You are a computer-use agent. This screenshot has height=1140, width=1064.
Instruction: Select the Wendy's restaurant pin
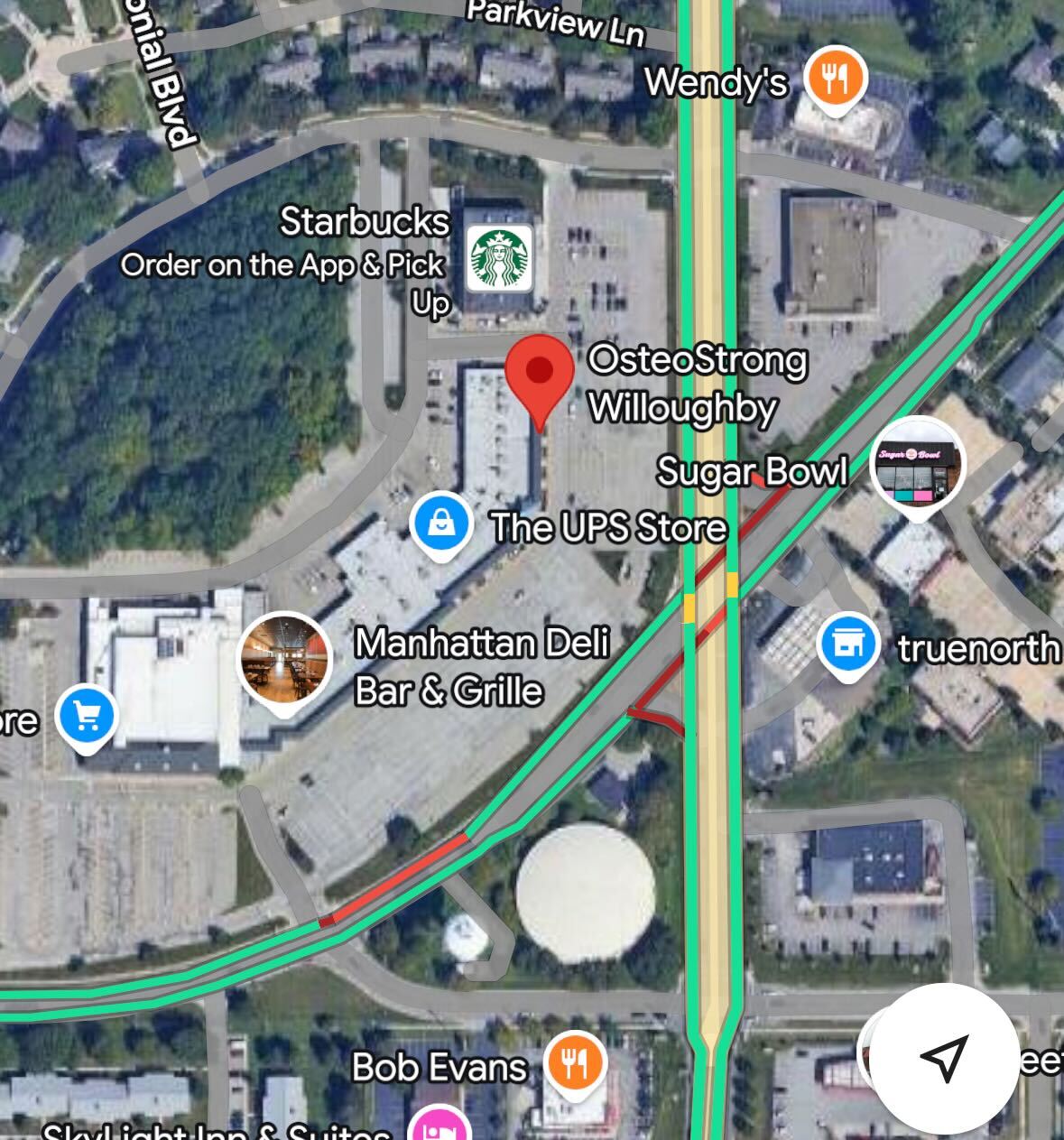point(836,79)
